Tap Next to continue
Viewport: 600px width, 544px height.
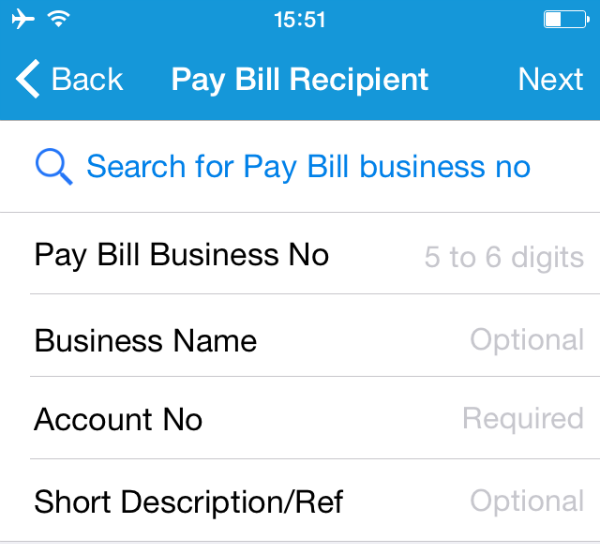point(550,80)
